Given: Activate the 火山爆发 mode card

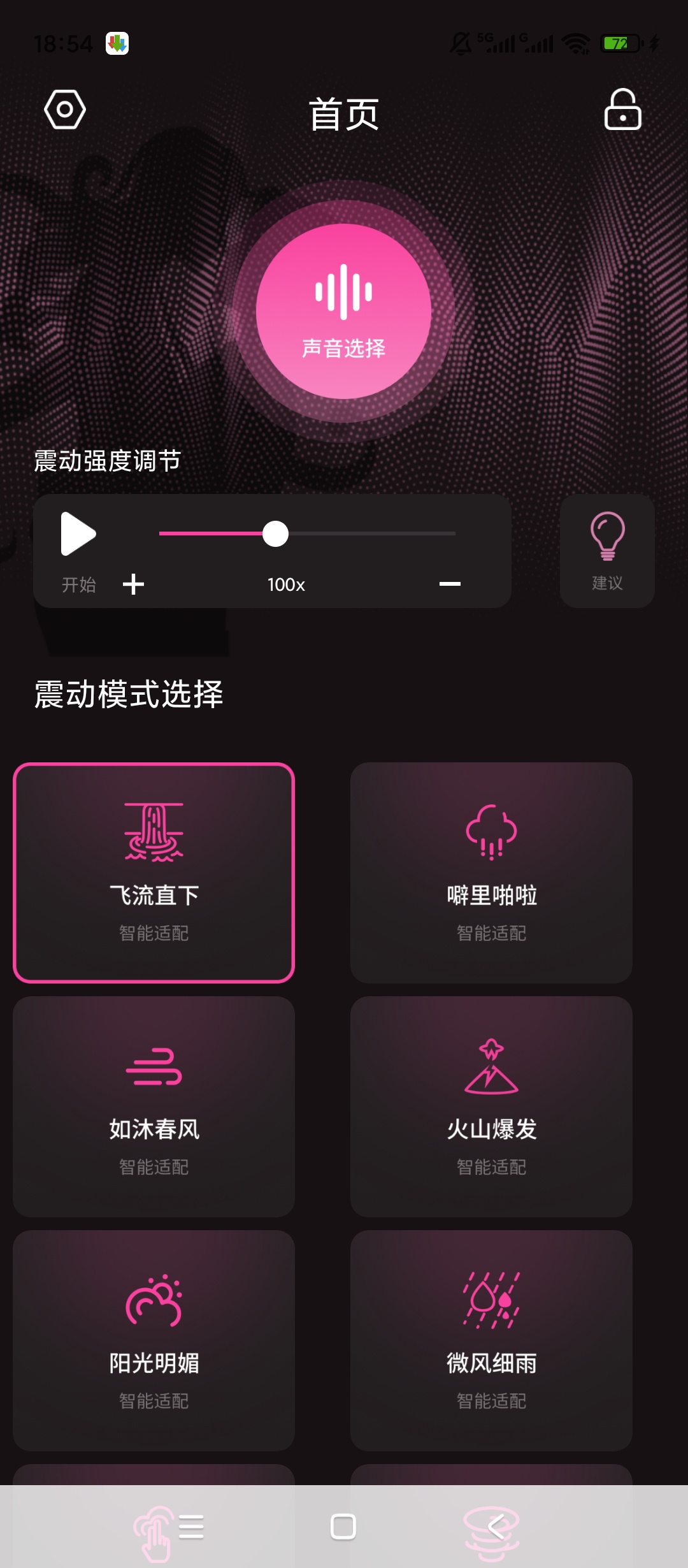Looking at the screenshot, I should click(x=491, y=1107).
